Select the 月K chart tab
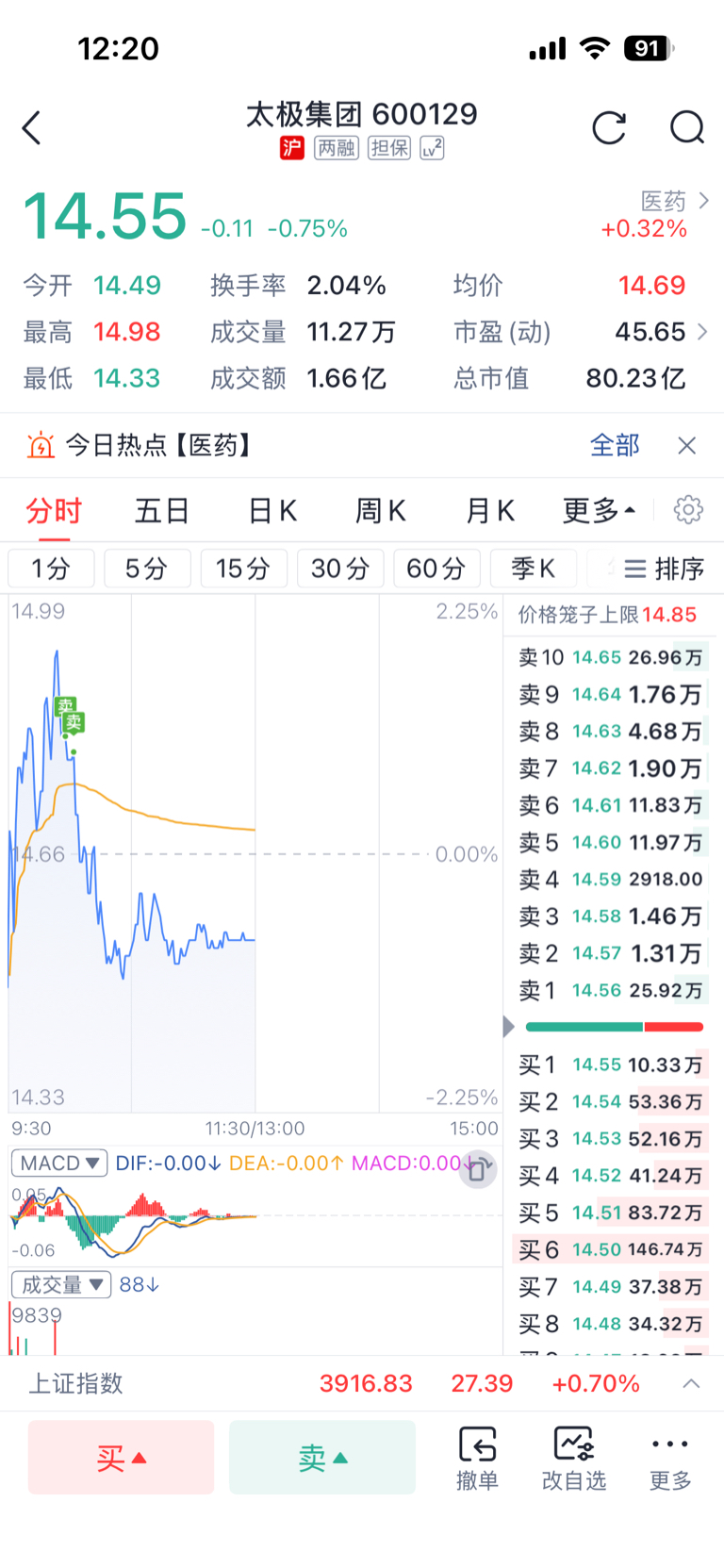The height and width of the screenshot is (1568, 724). pyautogui.click(x=490, y=511)
